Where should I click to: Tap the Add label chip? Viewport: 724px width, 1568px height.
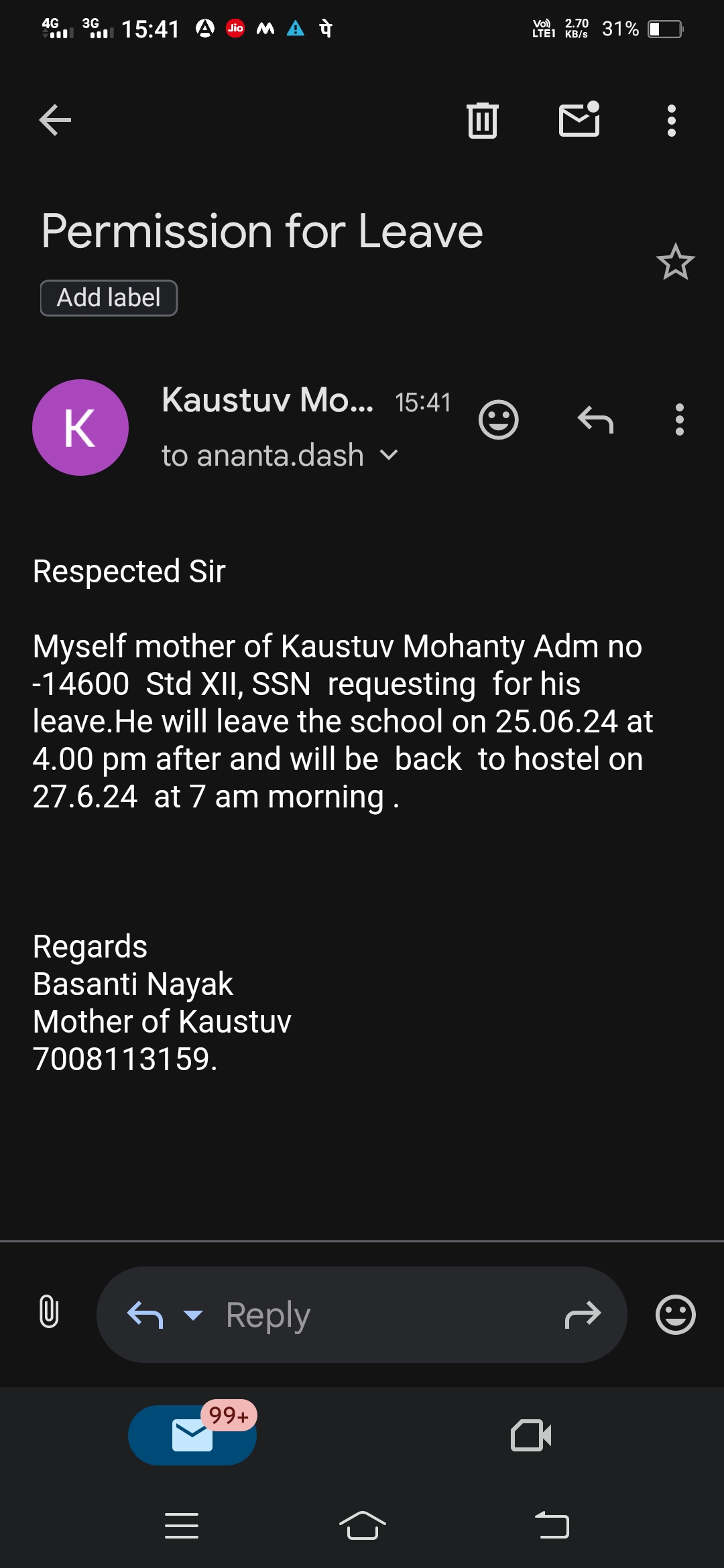point(109,298)
